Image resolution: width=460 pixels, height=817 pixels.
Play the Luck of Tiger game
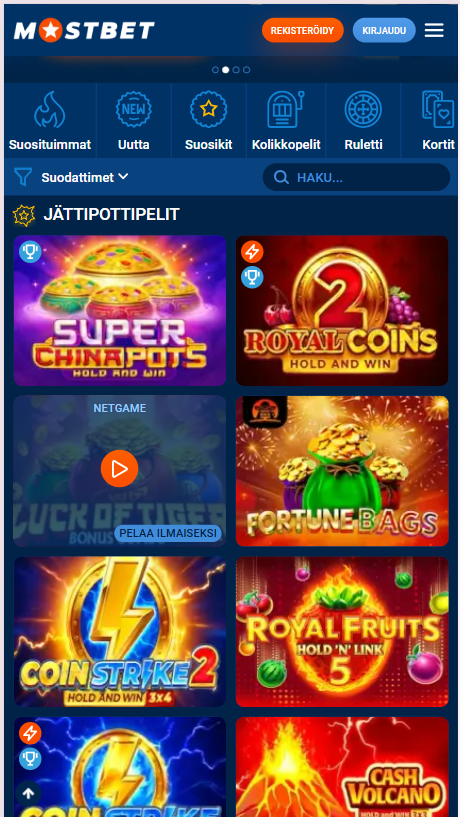119,469
